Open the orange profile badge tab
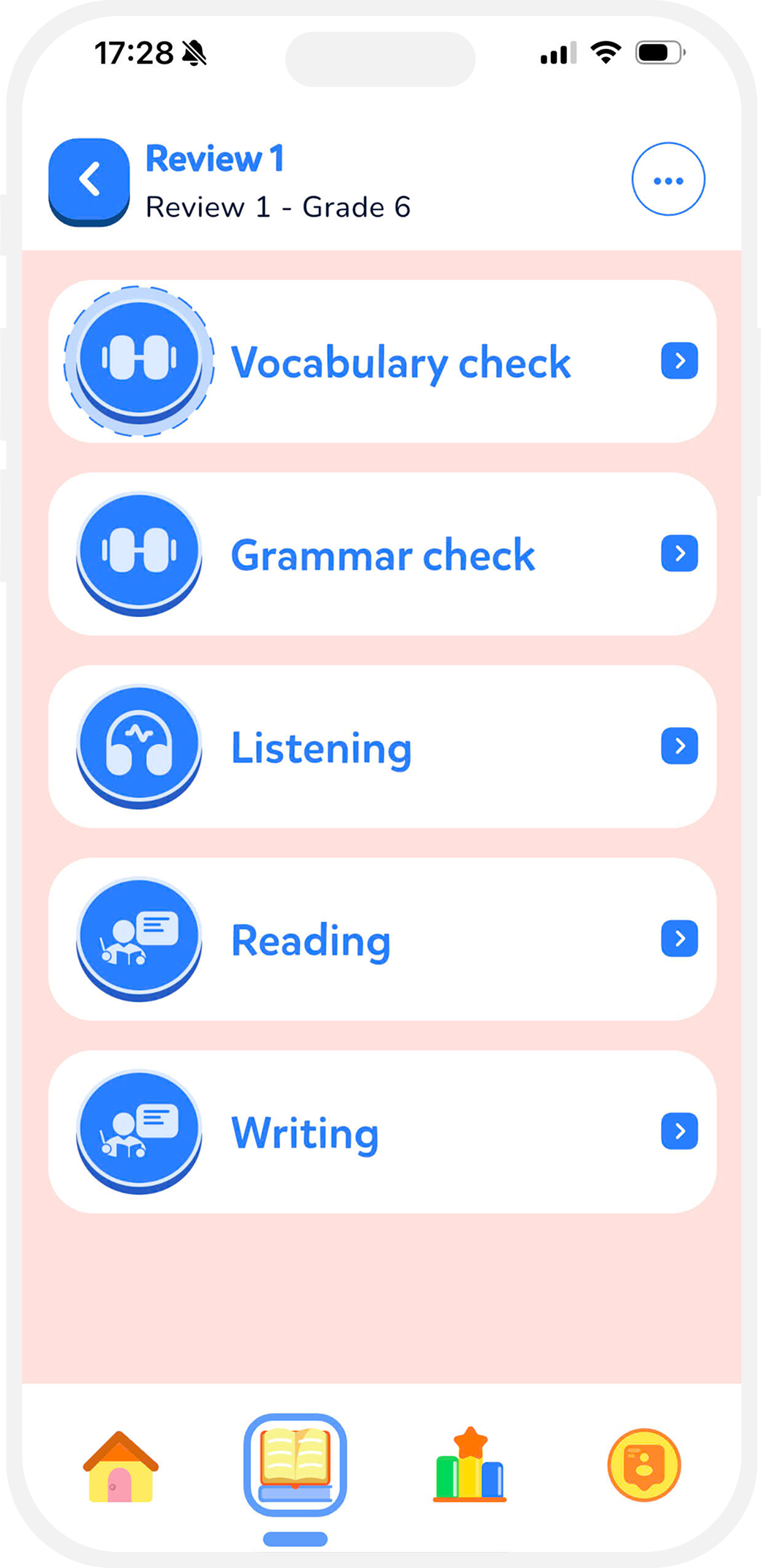This screenshot has width=761, height=1568. 644,1465
